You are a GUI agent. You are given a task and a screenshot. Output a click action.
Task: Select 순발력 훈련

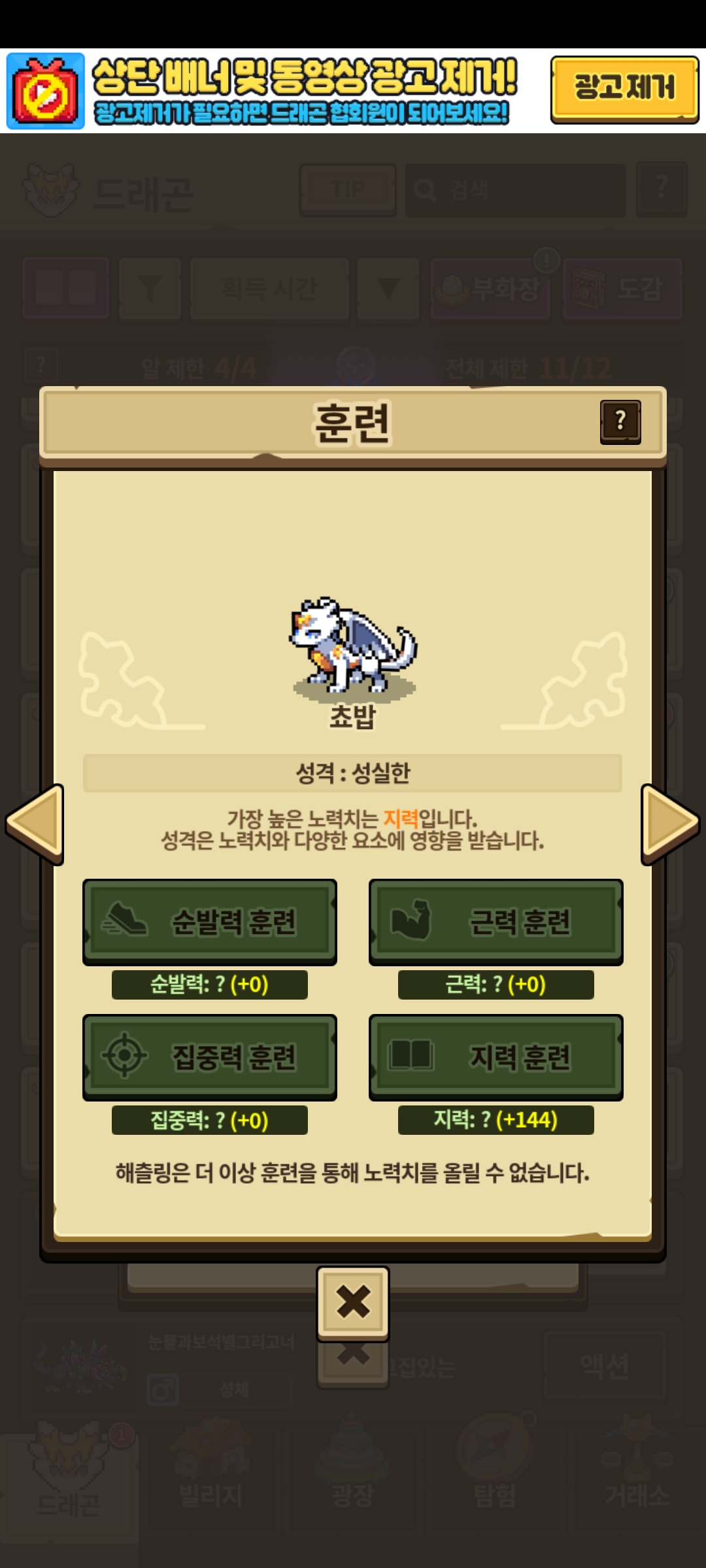click(x=209, y=922)
